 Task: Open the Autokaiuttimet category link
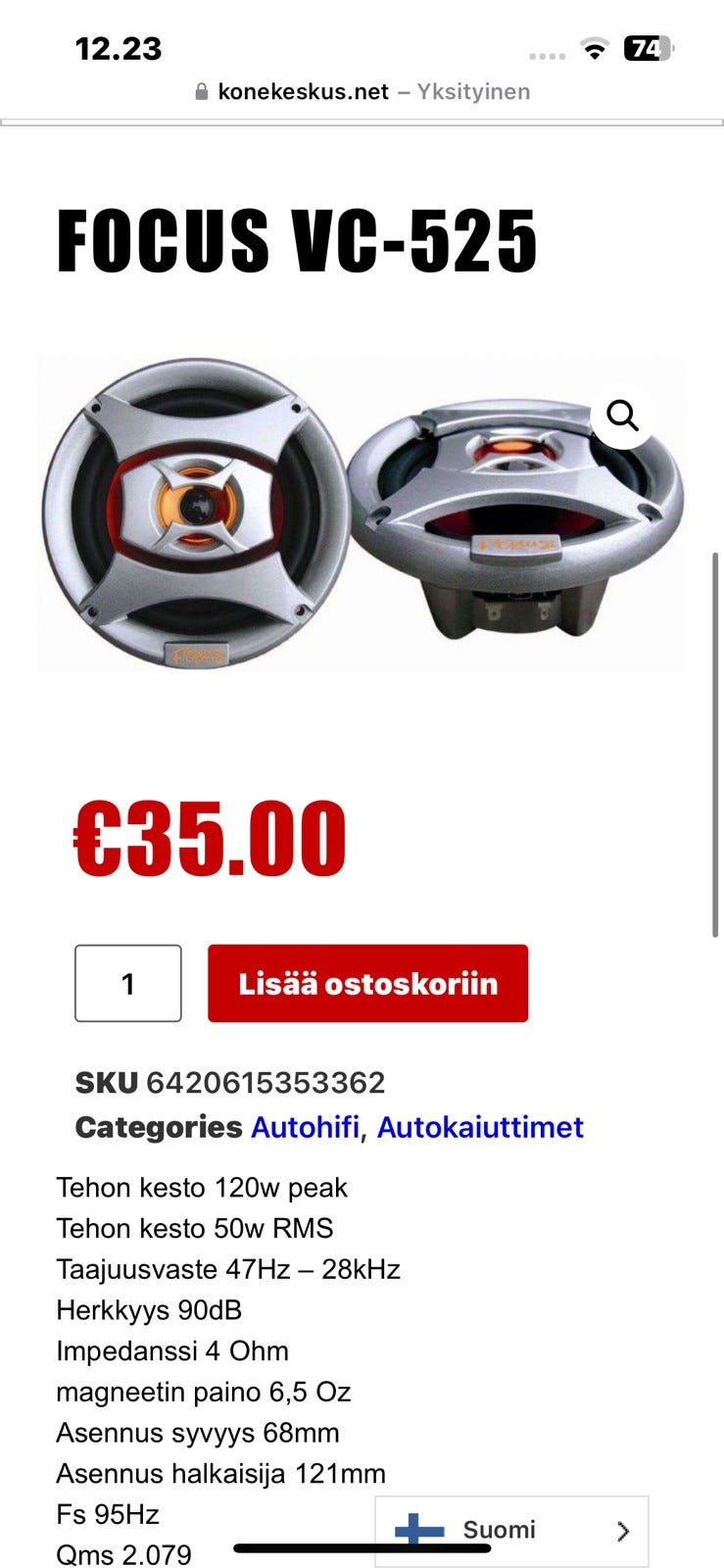[479, 1127]
